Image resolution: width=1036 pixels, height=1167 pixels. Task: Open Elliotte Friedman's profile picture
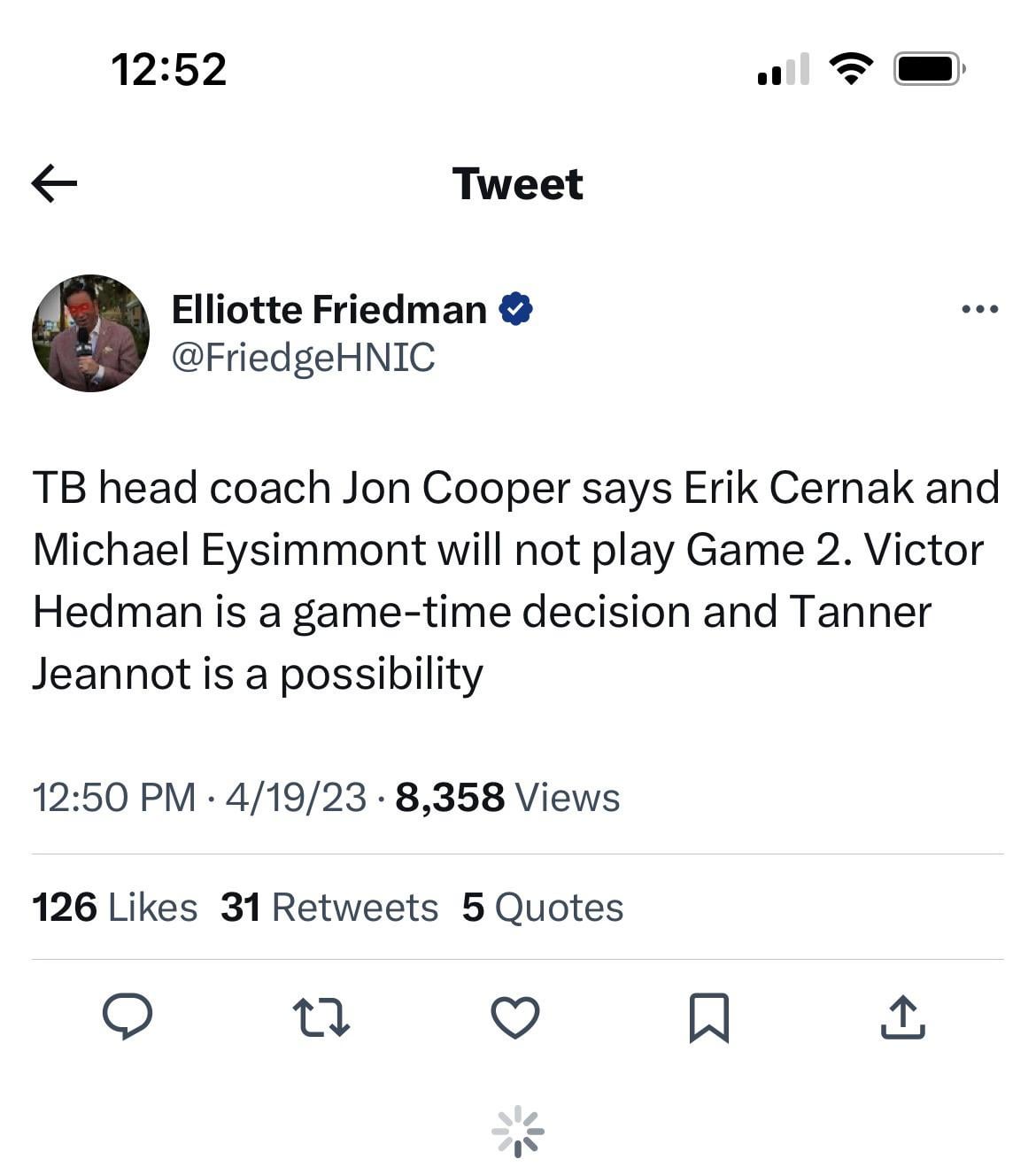(90, 334)
